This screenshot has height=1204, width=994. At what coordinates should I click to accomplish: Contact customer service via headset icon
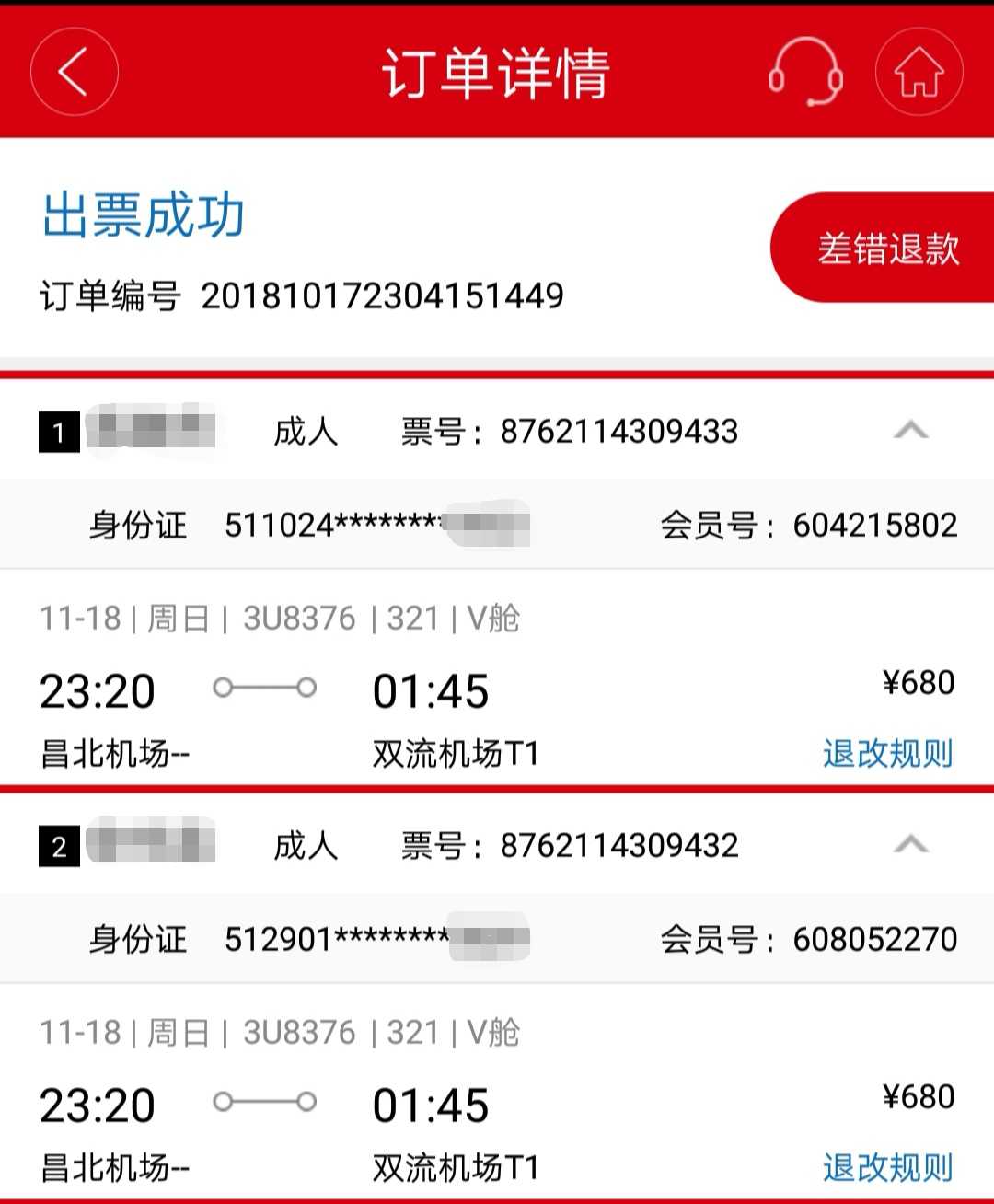(x=806, y=72)
